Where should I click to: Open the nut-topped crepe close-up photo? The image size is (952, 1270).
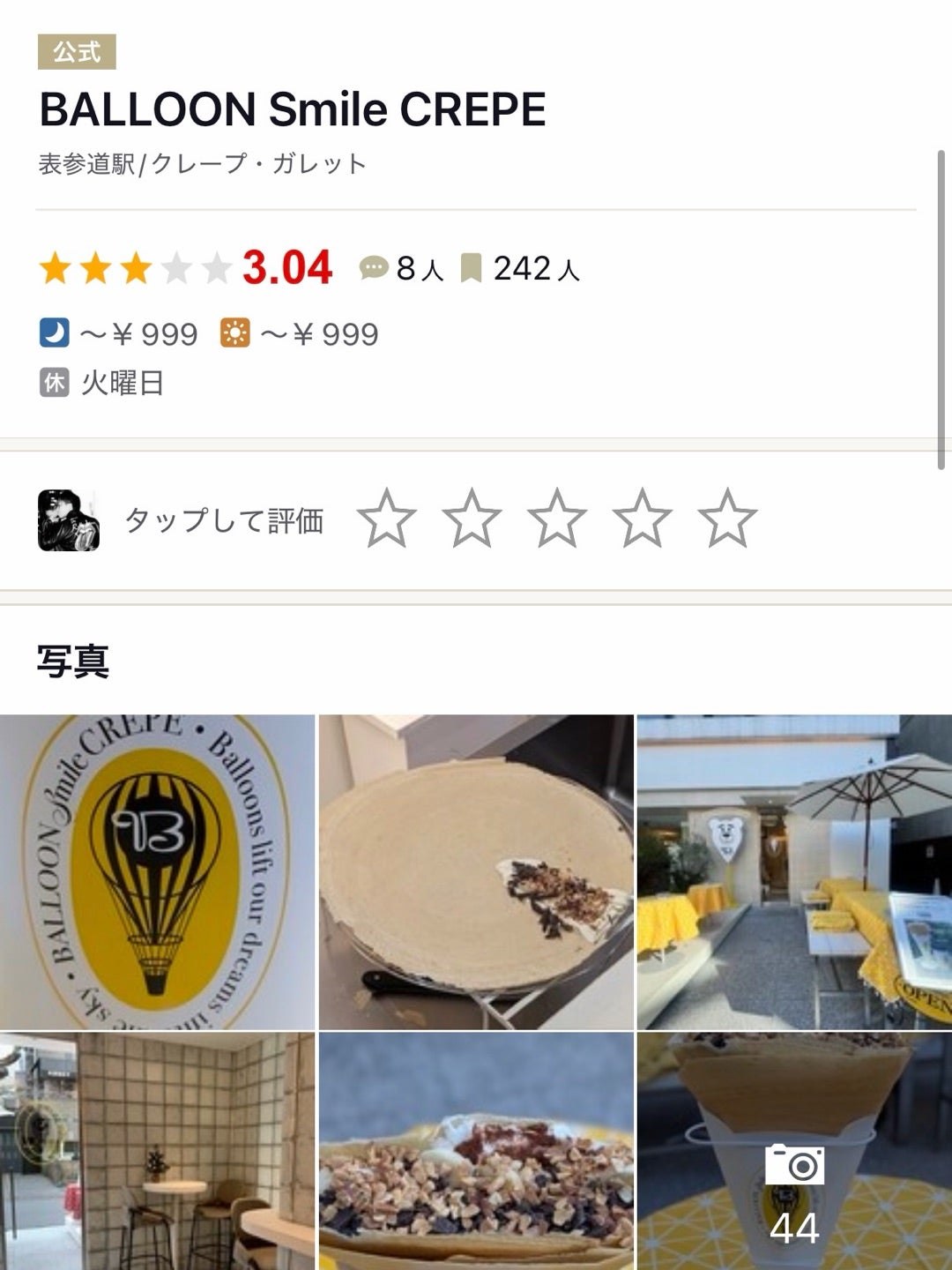476,1151
